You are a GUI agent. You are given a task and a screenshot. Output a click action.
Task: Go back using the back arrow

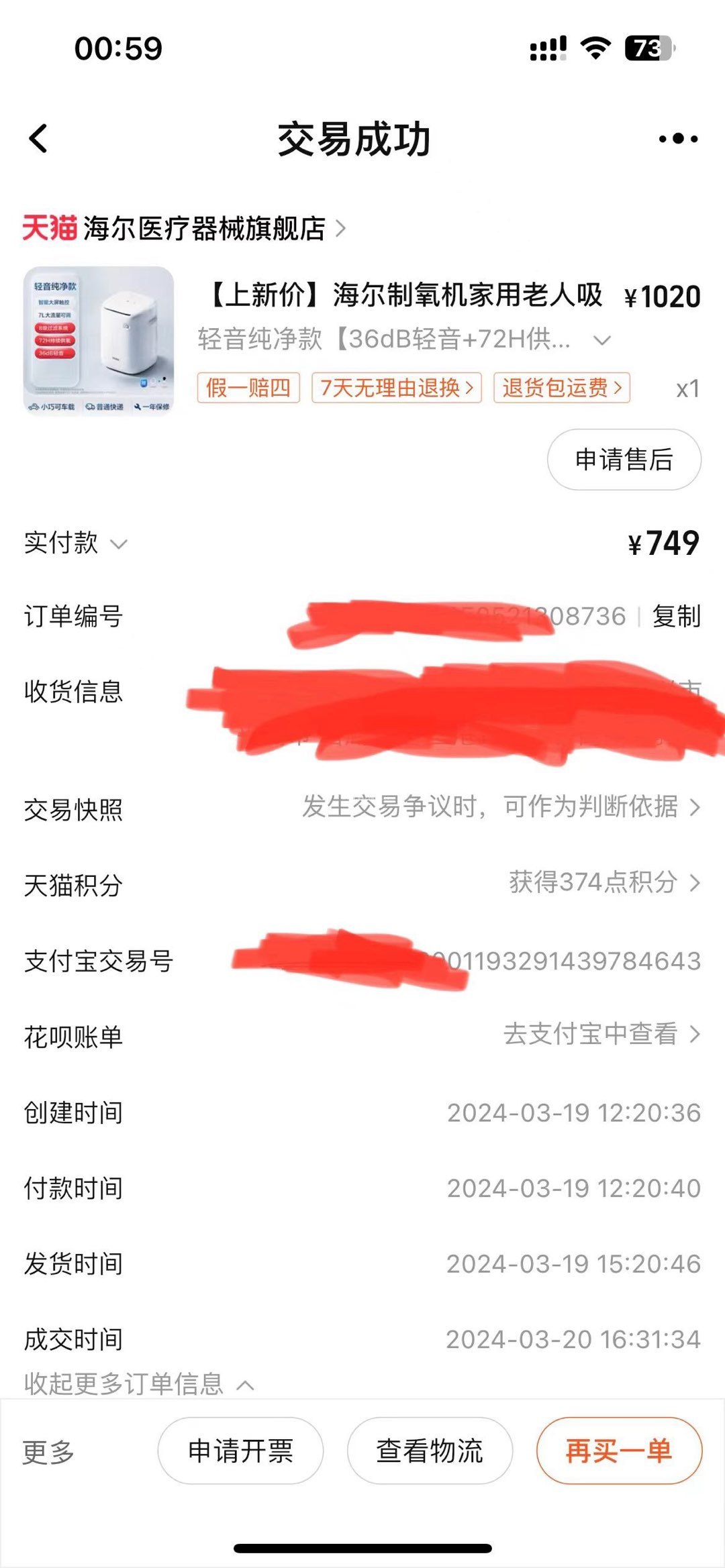tap(39, 139)
